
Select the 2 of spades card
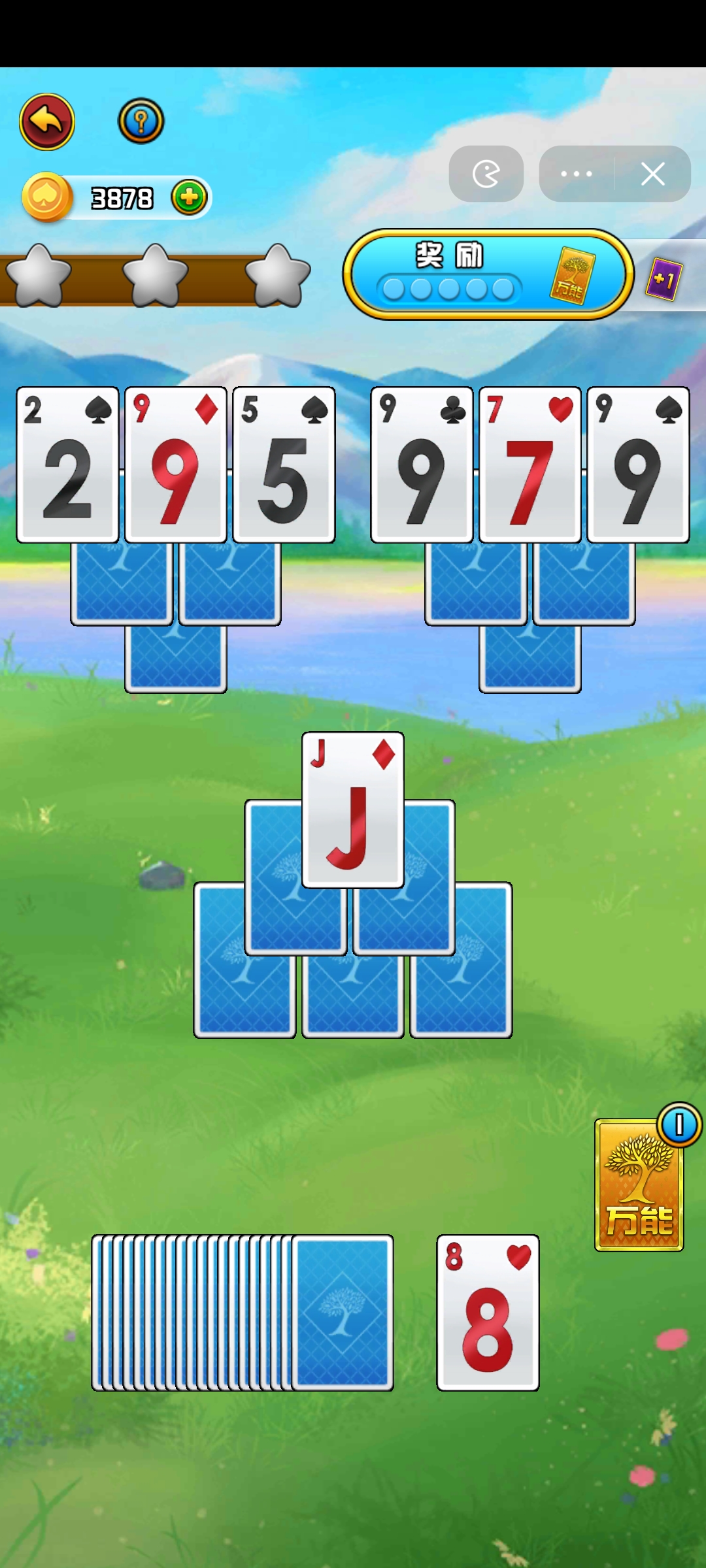coord(67,465)
